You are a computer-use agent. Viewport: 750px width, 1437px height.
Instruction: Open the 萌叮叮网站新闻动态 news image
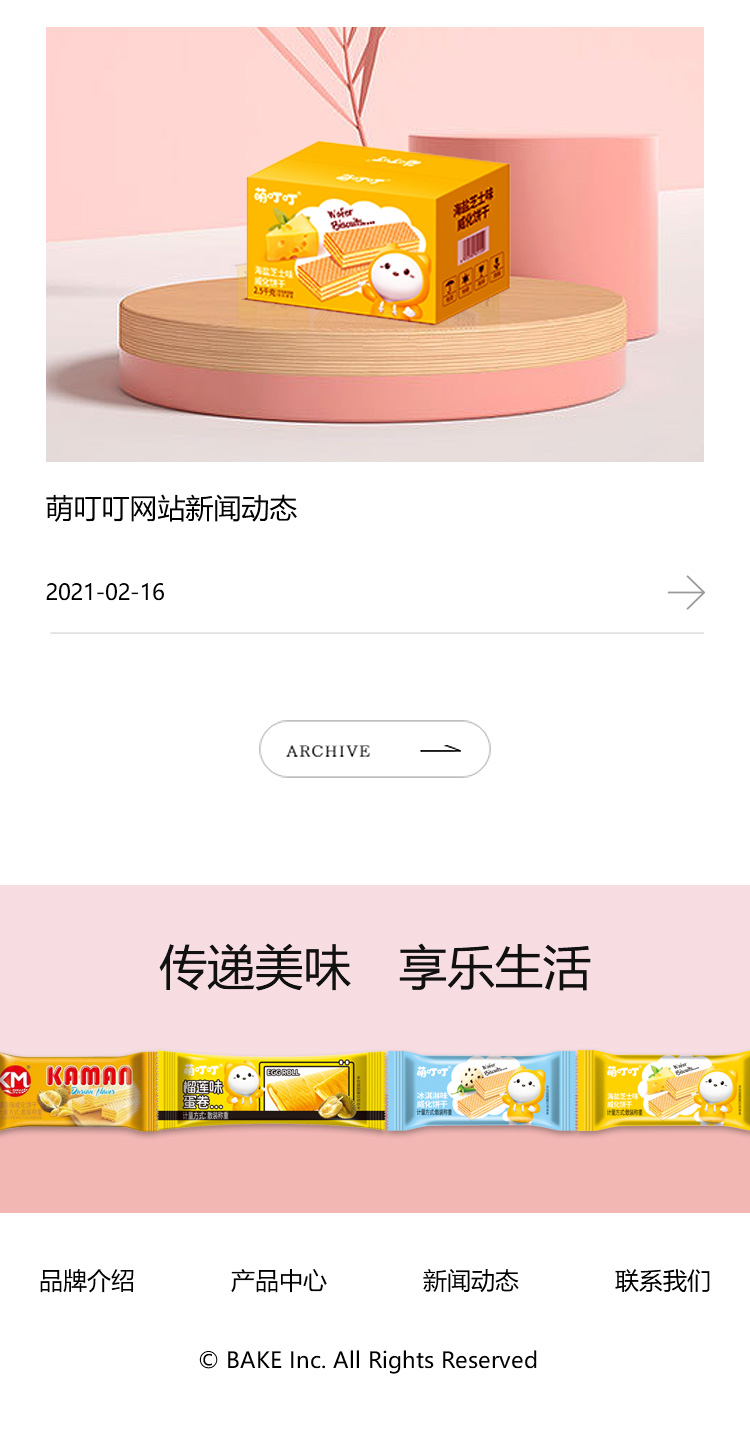(375, 244)
